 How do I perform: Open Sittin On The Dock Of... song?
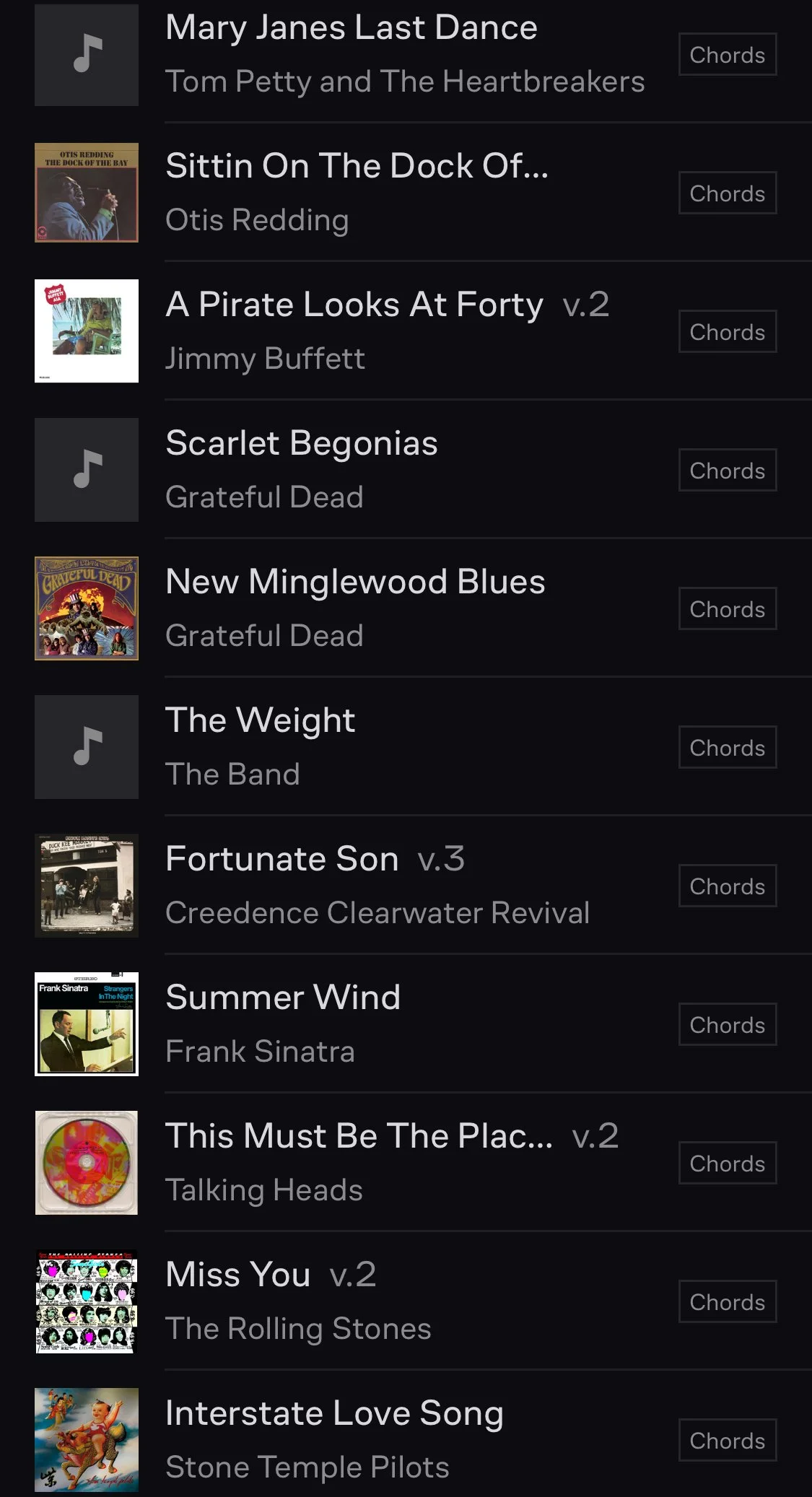pos(357,167)
